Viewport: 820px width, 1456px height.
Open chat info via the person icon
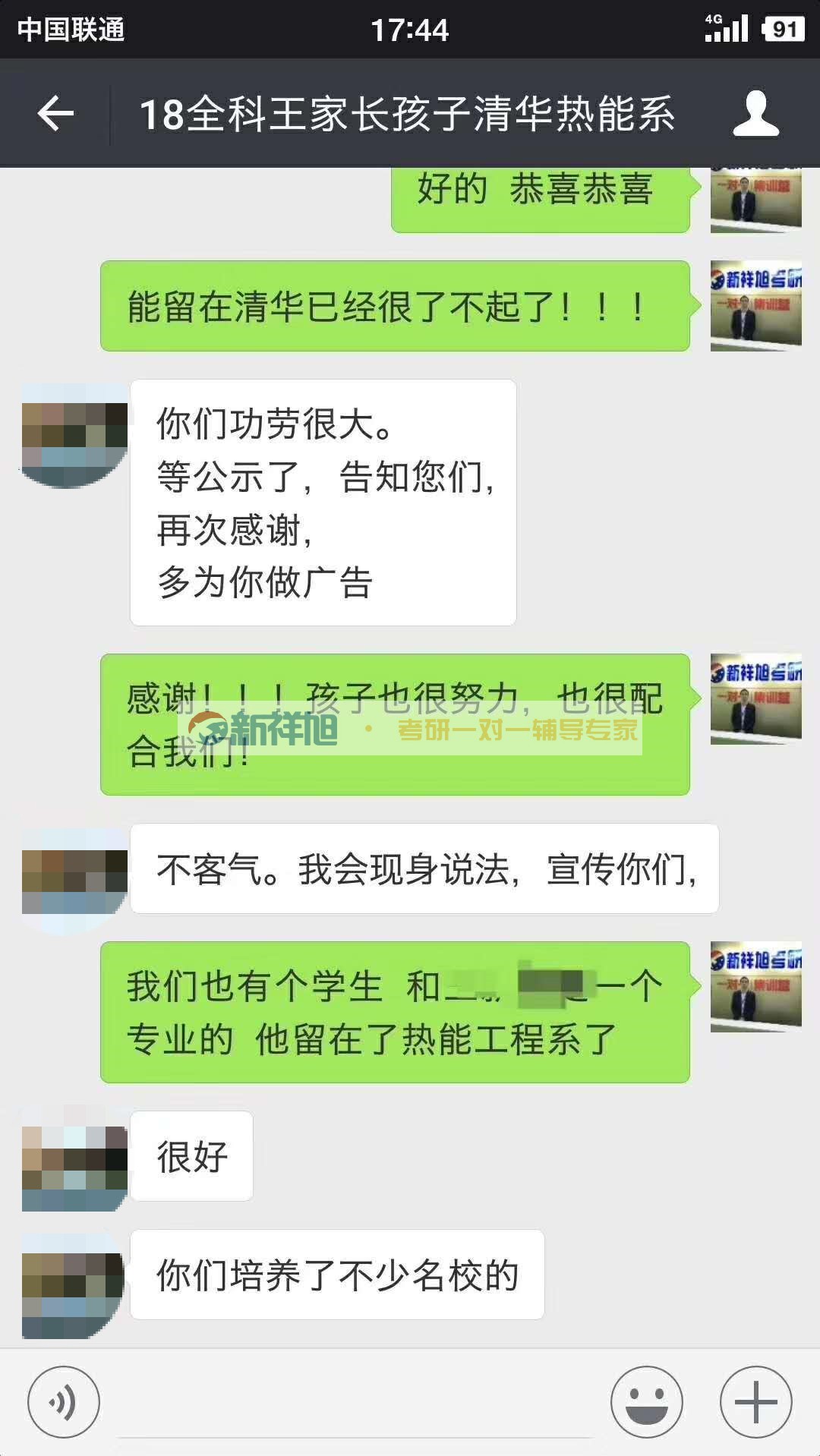(x=755, y=115)
